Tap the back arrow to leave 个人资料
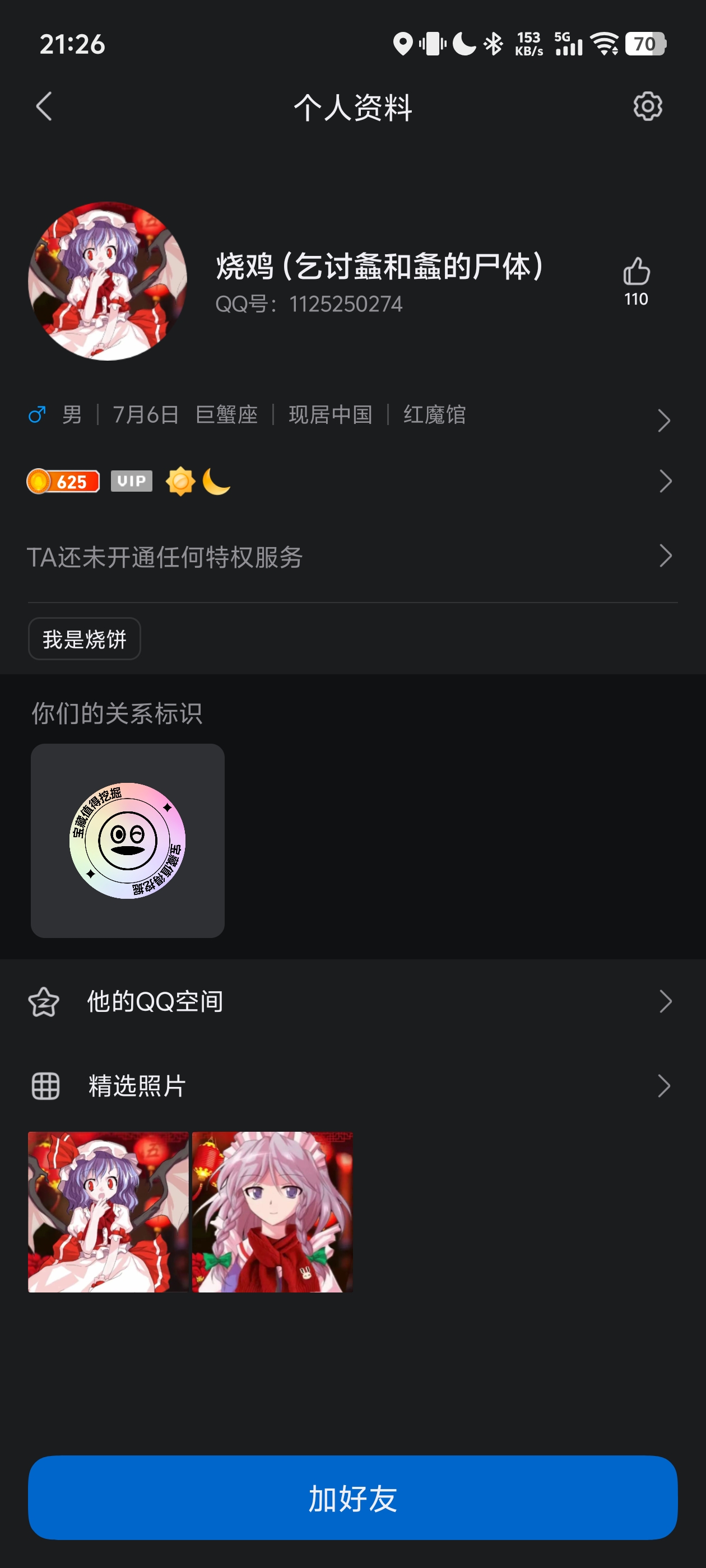706x1568 pixels. click(43, 106)
